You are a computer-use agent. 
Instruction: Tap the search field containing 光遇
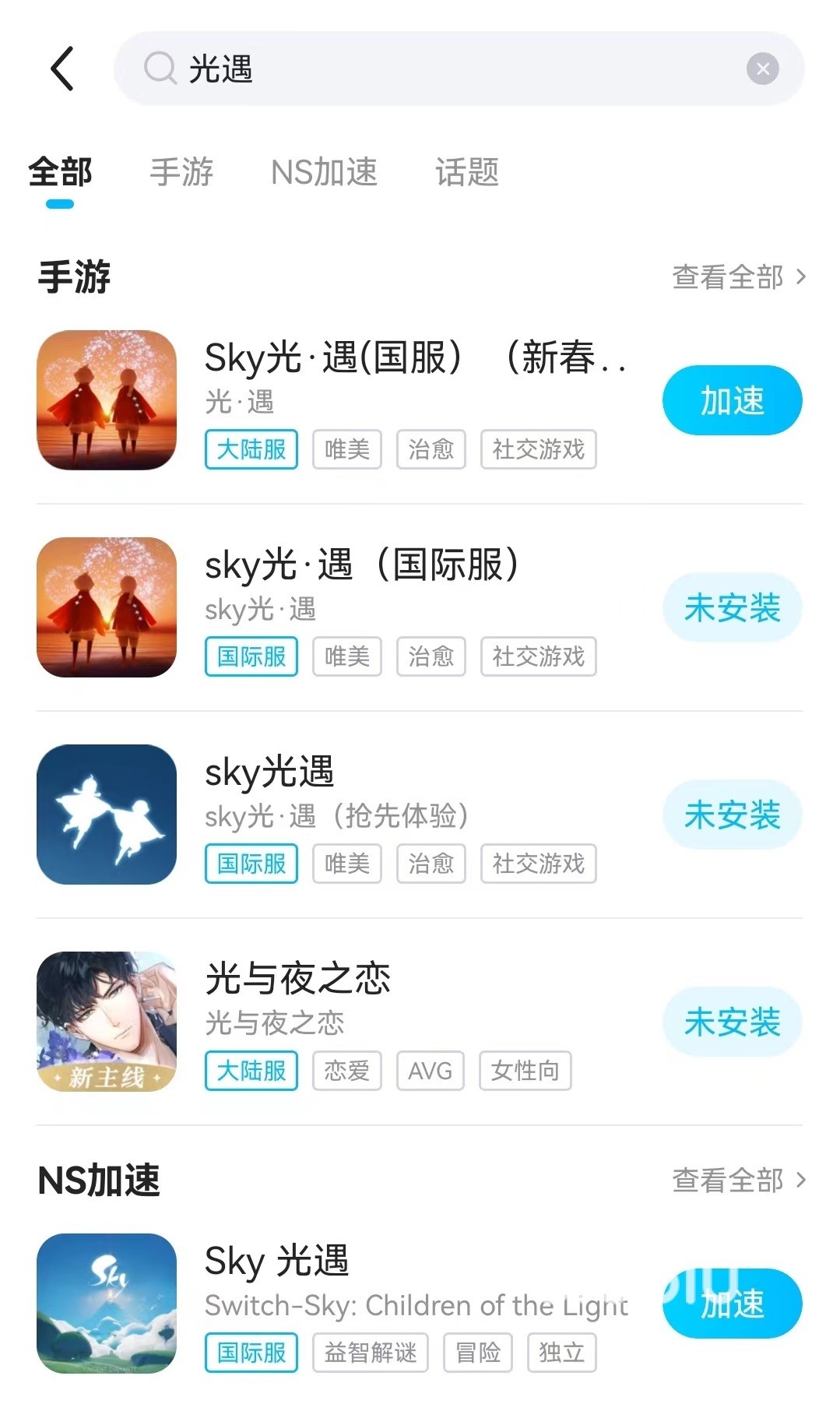[436, 69]
